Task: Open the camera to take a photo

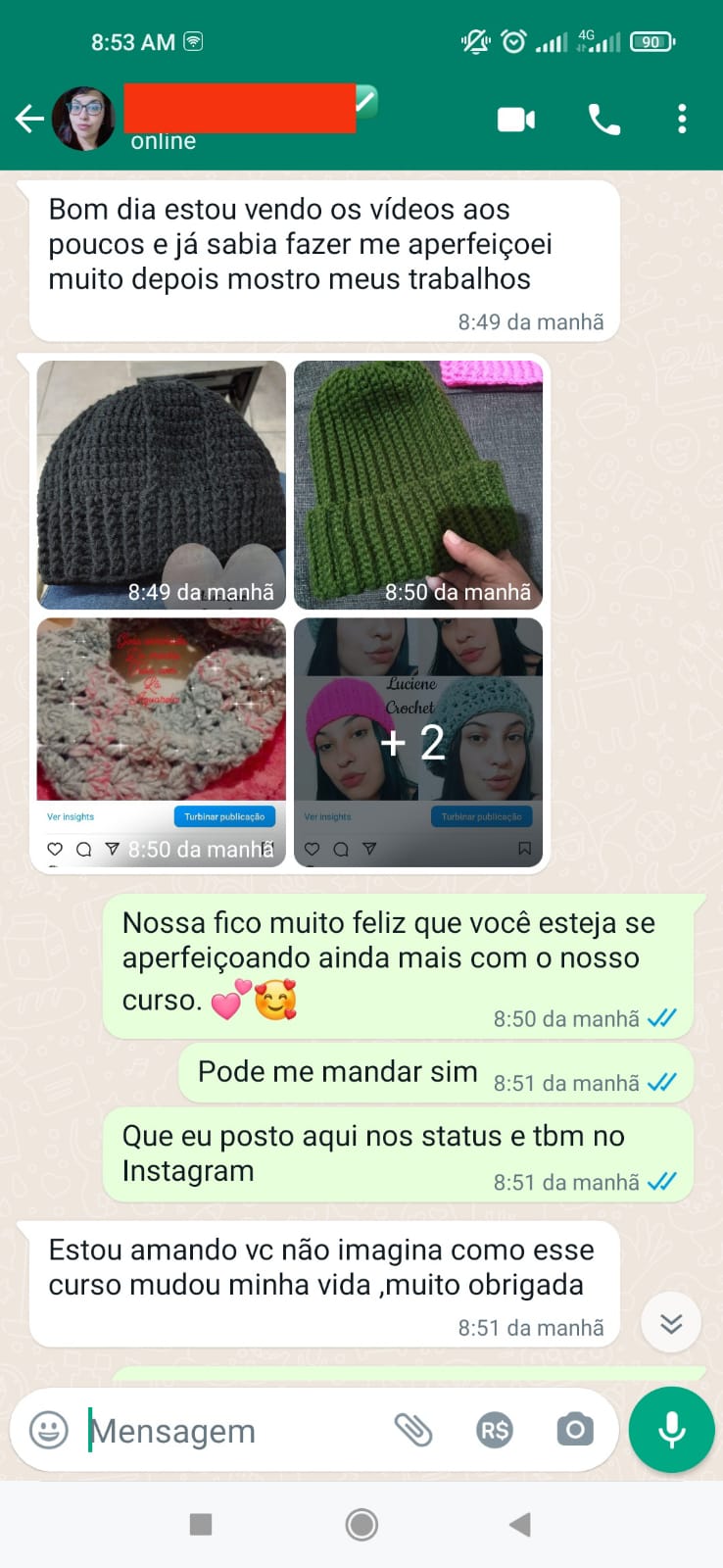Action: 574,1430
